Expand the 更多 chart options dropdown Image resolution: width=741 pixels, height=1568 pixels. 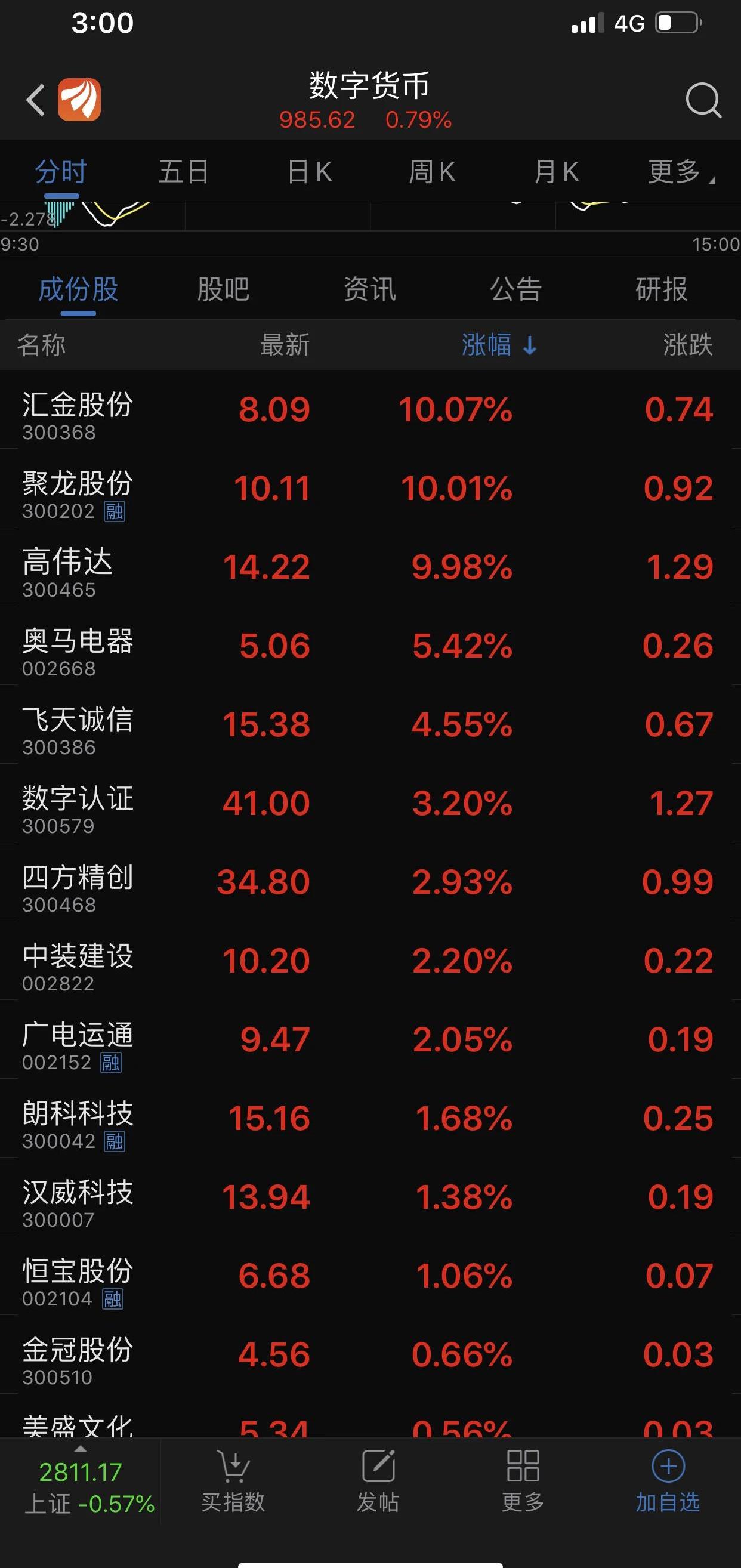tap(681, 172)
